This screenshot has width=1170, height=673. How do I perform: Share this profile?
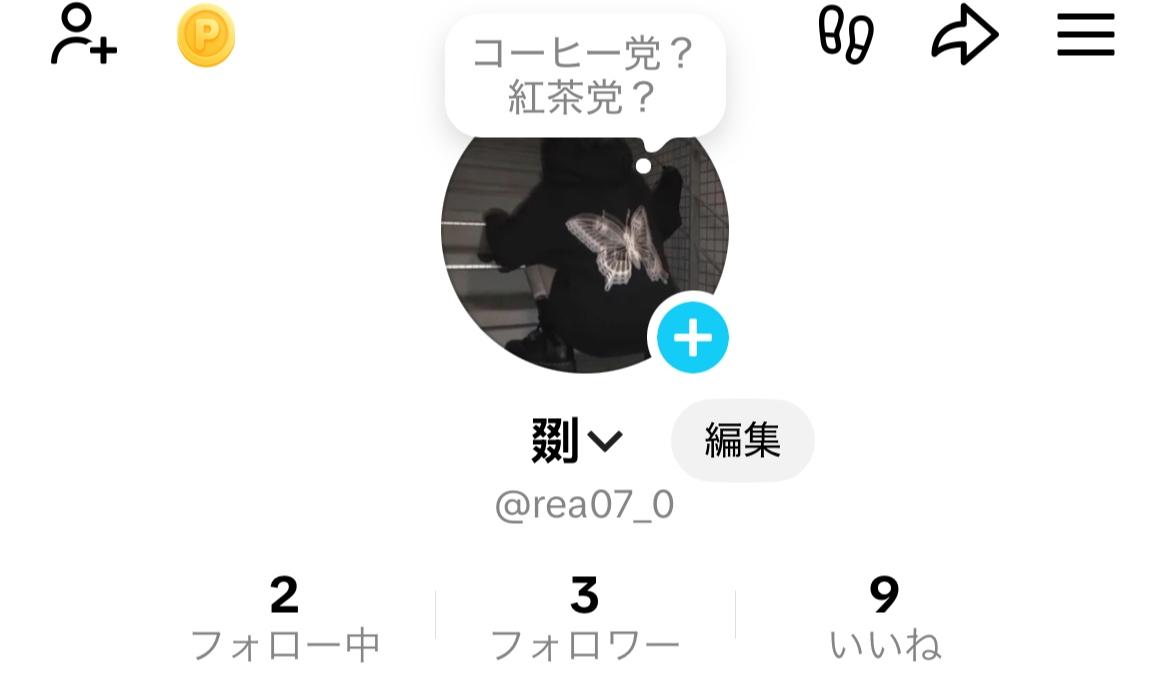(x=964, y=36)
